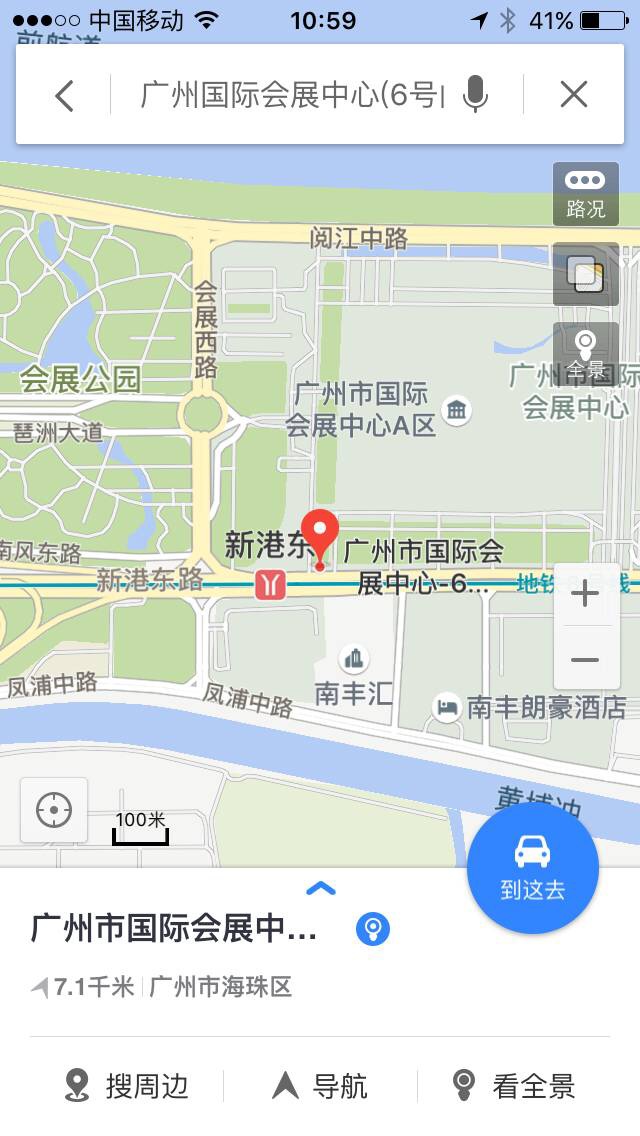View panorama with 看全景
The width and height of the screenshot is (640, 1136).
pyautogui.click(x=513, y=1086)
